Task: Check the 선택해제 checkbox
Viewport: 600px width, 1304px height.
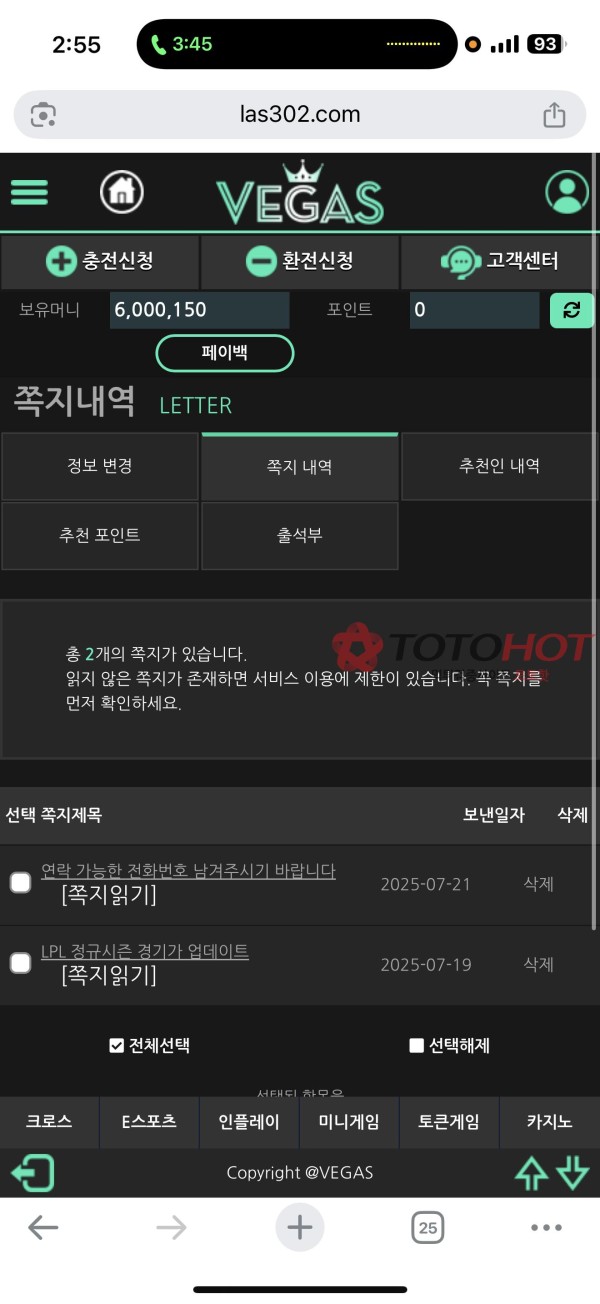Action: (417, 1046)
